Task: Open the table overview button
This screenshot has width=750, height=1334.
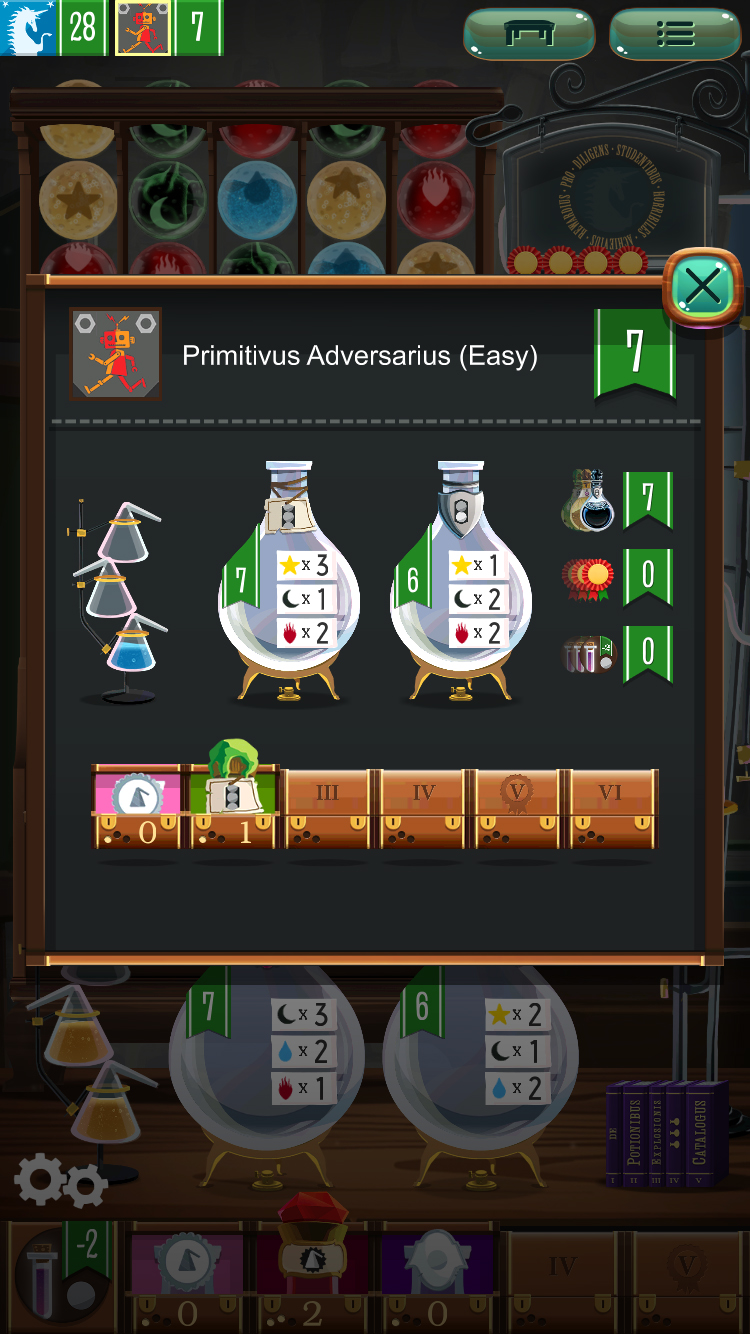Action: 530,33
